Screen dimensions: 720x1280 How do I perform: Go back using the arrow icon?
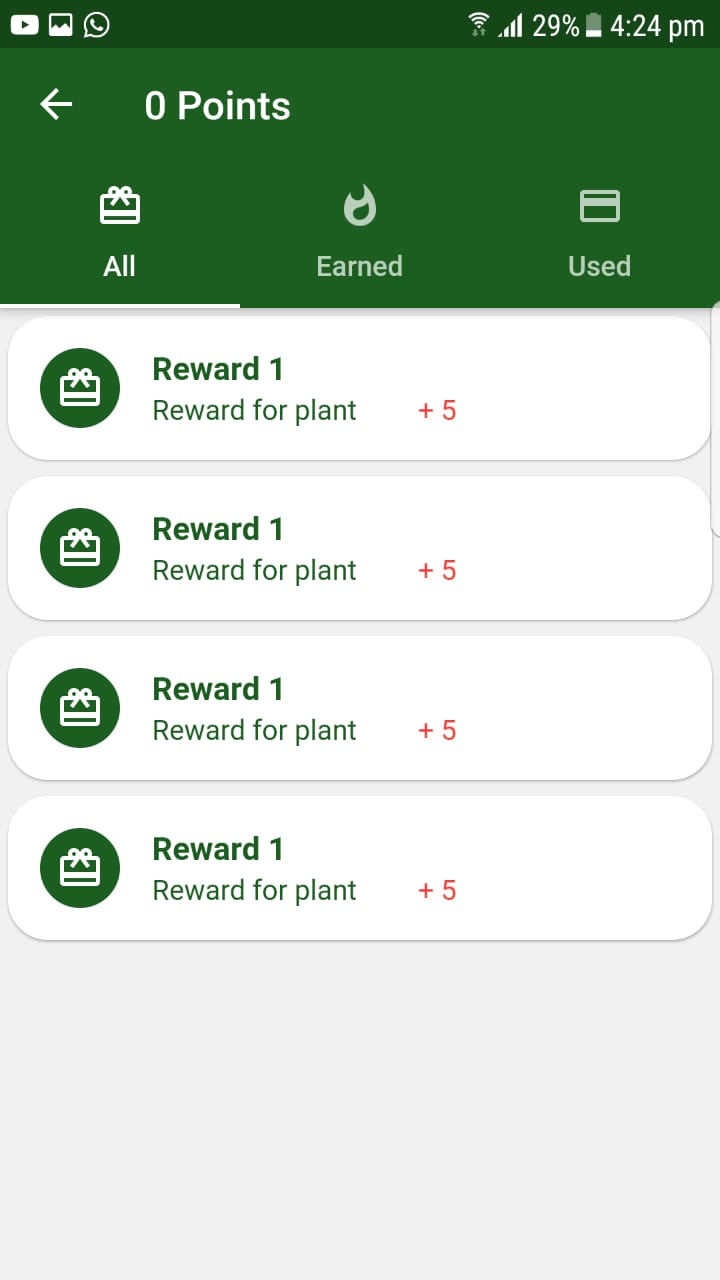pos(56,105)
